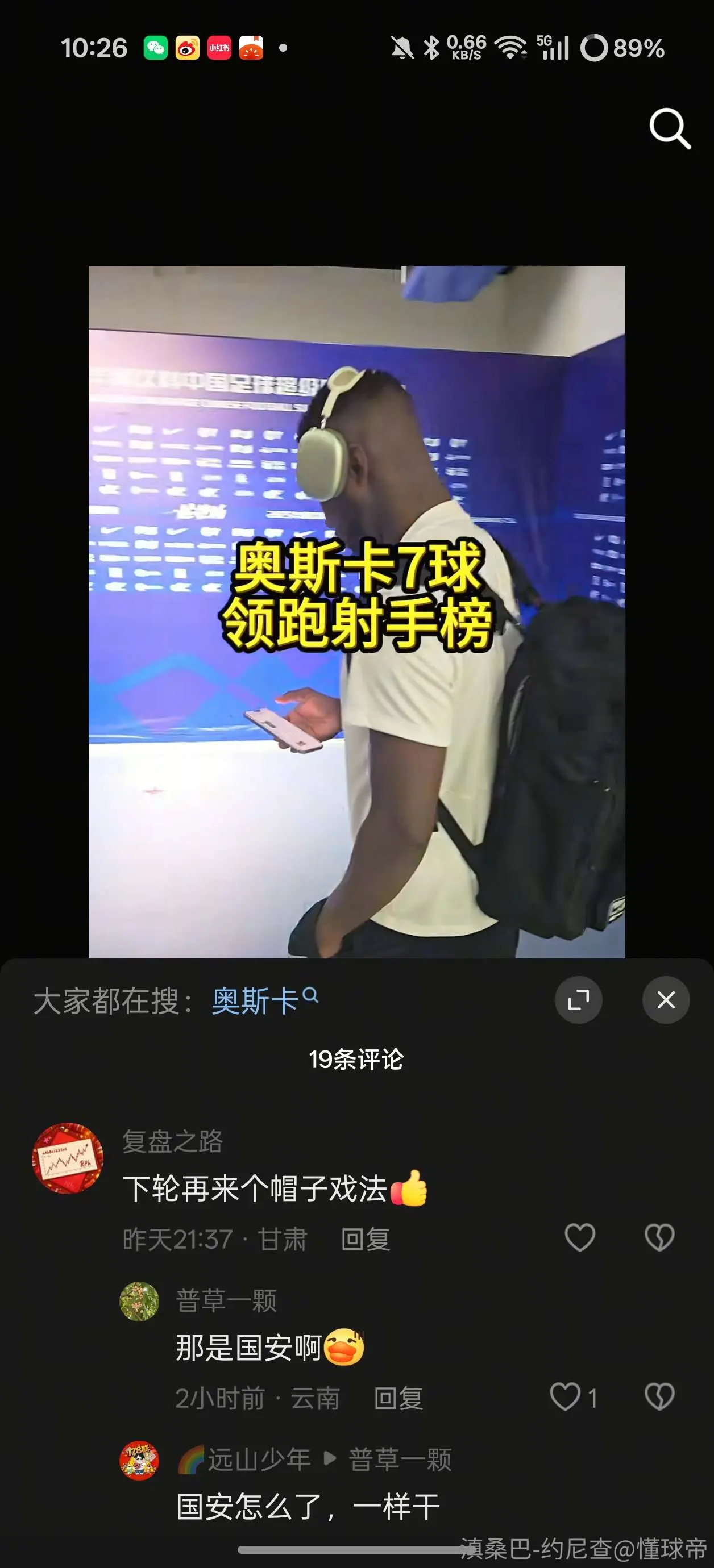Open 远山少年's profile avatar
This screenshot has height=1568, width=714.
[139, 1460]
